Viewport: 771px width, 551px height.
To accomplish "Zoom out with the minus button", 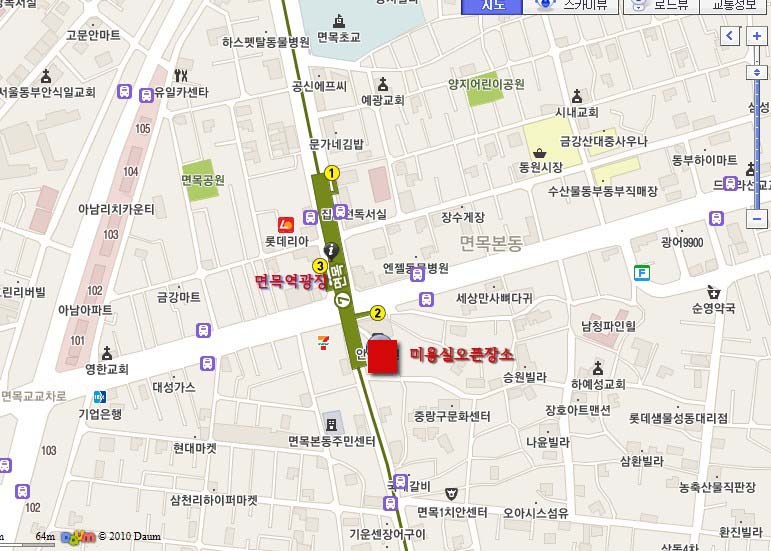I will 759,219.
